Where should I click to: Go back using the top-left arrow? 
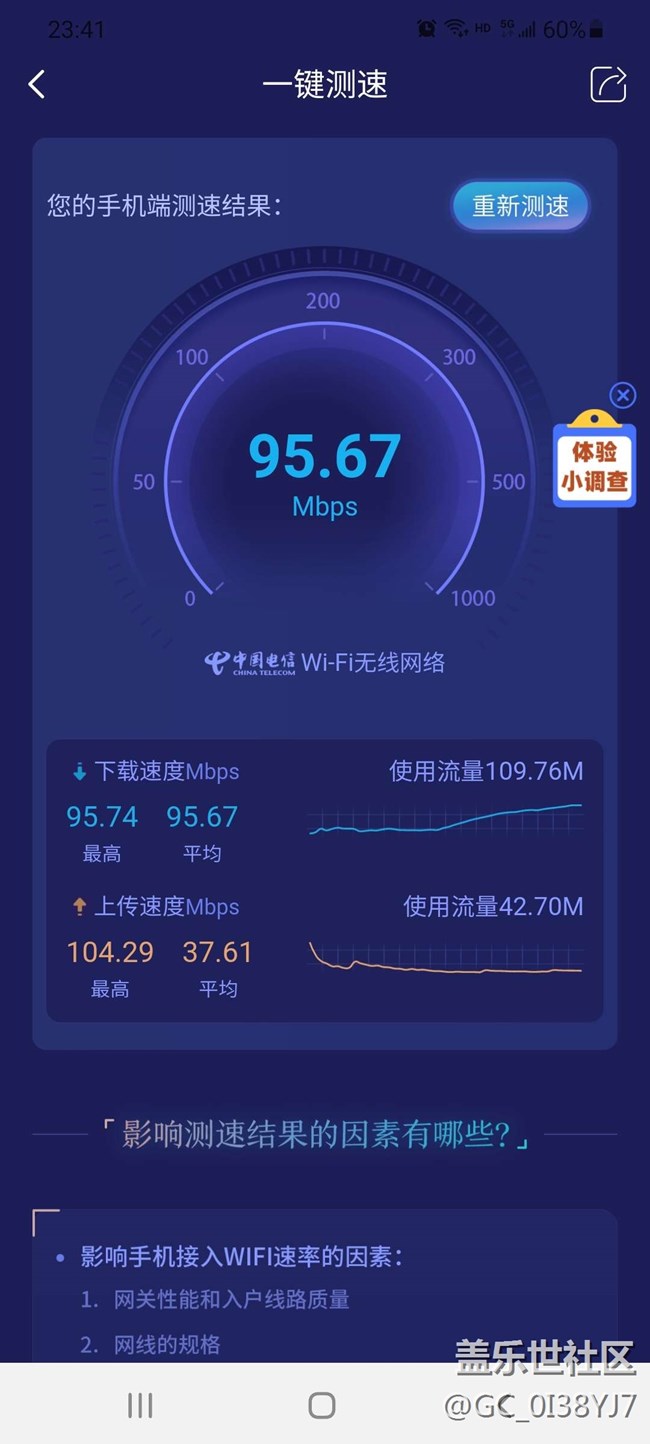pos(37,84)
